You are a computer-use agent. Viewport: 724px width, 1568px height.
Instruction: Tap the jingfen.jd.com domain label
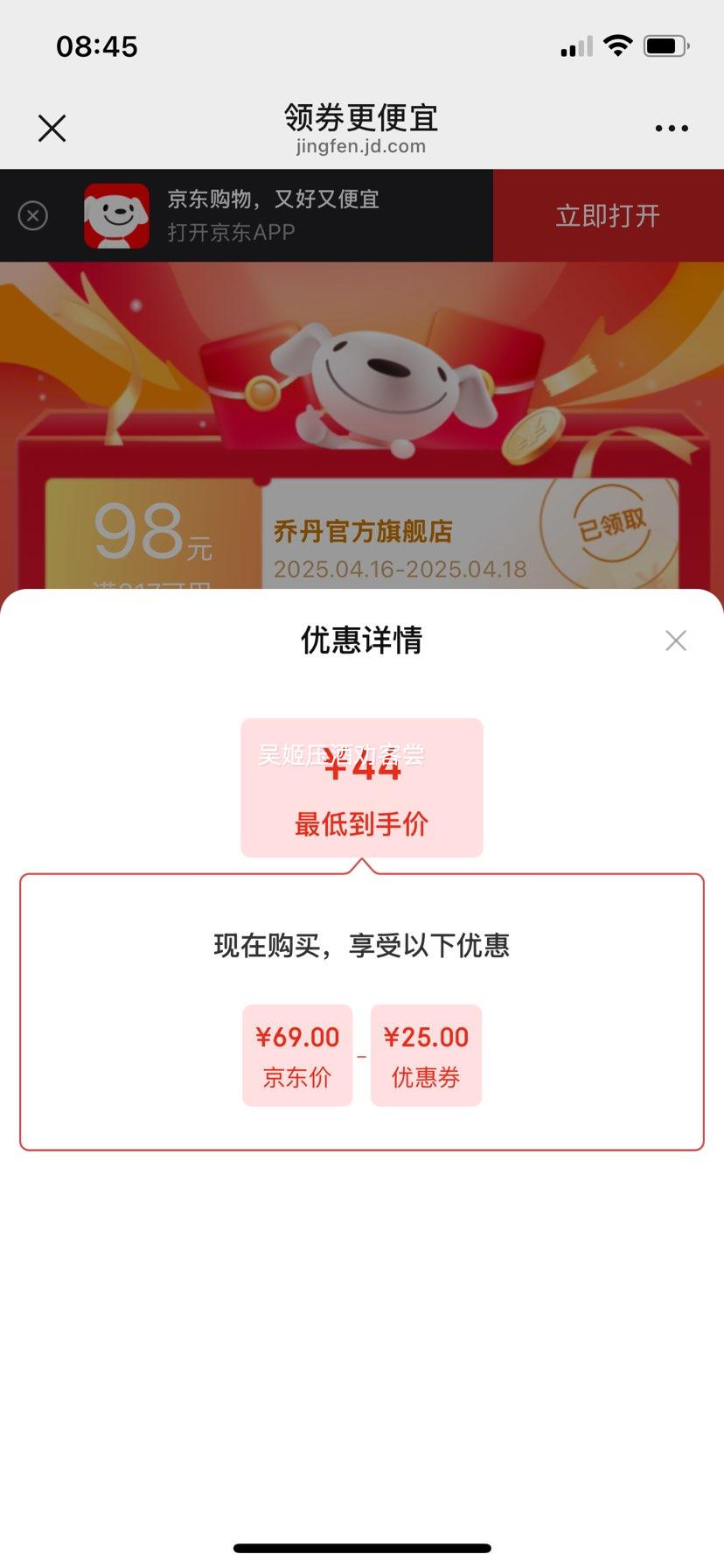click(x=362, y=146)
